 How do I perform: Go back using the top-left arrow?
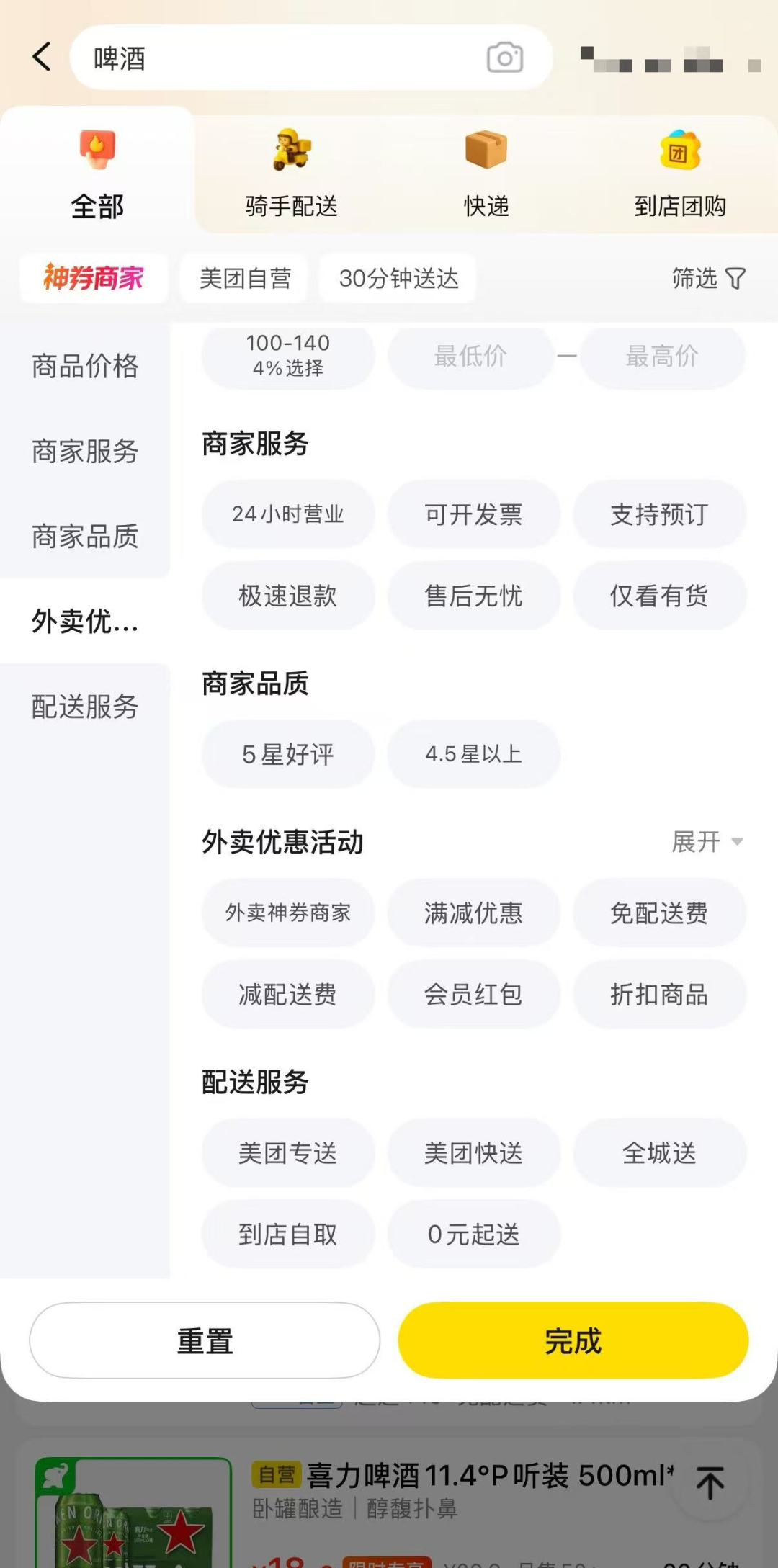[42, 56]
